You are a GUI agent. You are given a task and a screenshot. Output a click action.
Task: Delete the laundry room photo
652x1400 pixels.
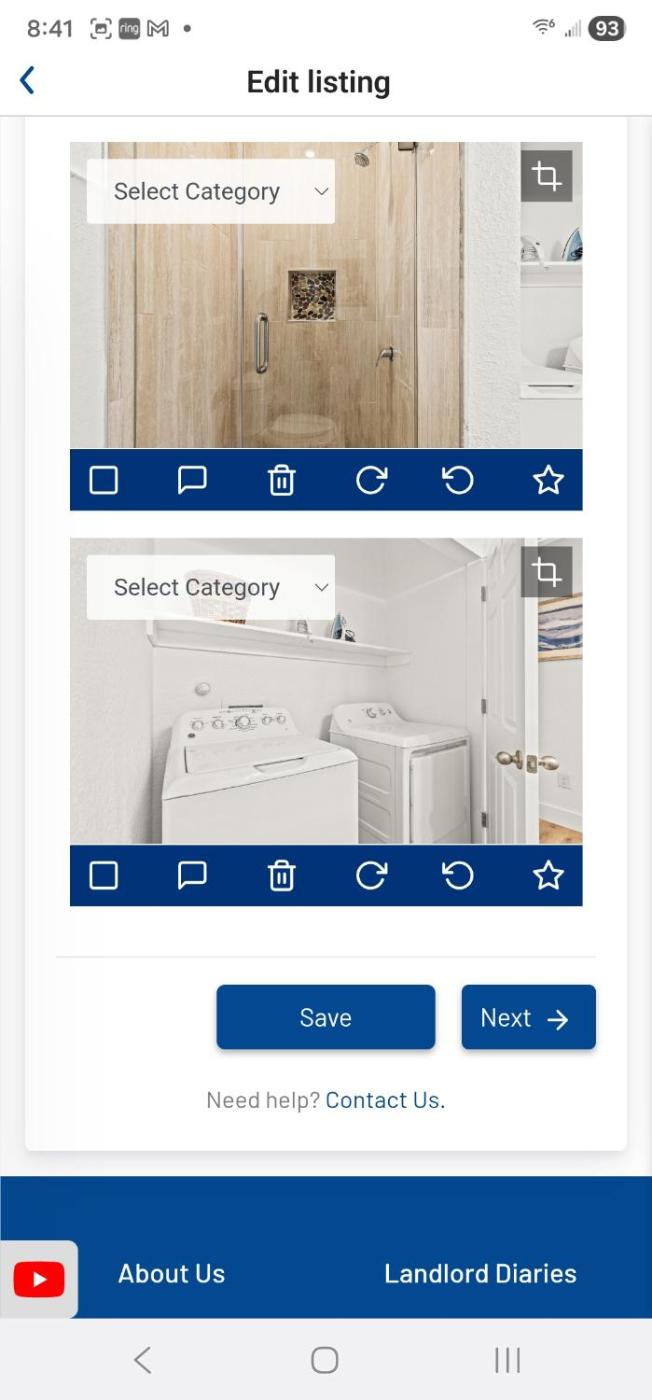pyautogui.click(x=281, y=876)
